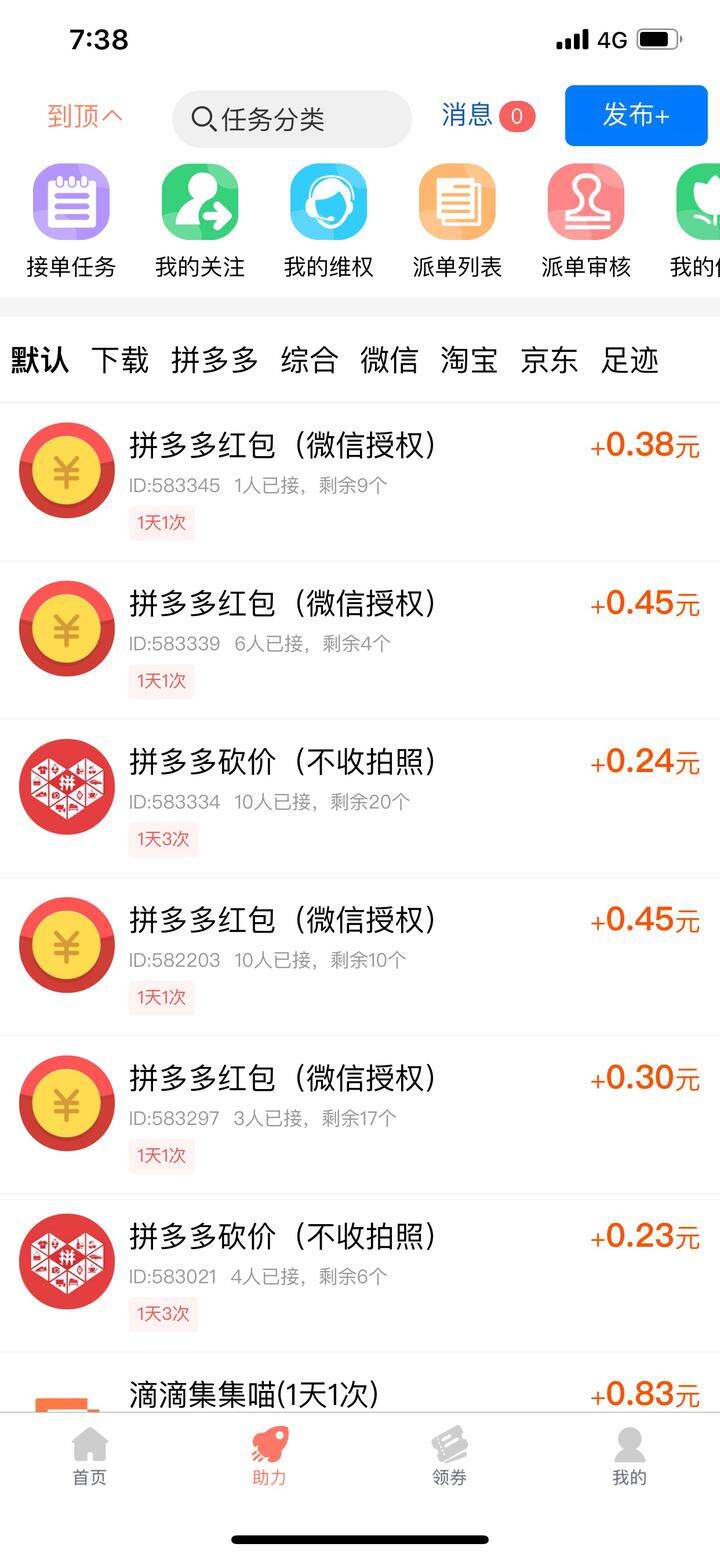Select the 淘宝 category tab
The height and width of the screenshot is (1558, 720).
(x=469, y=360)
